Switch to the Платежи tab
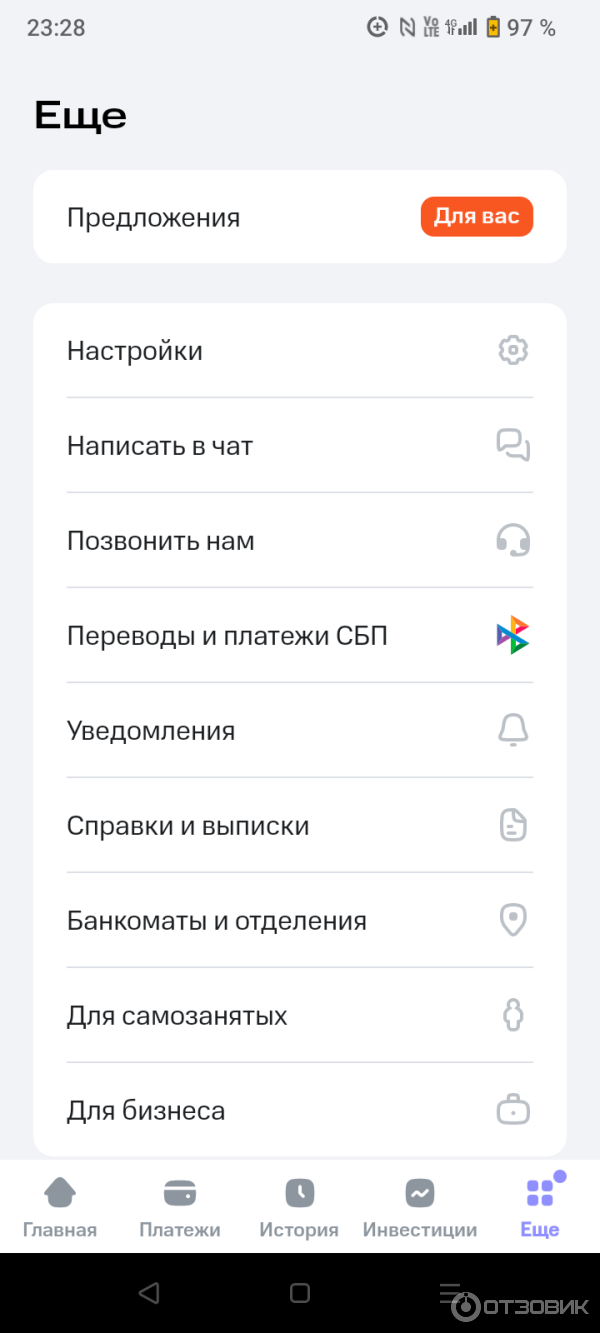600x1333 pixels. click(180, 1207)
